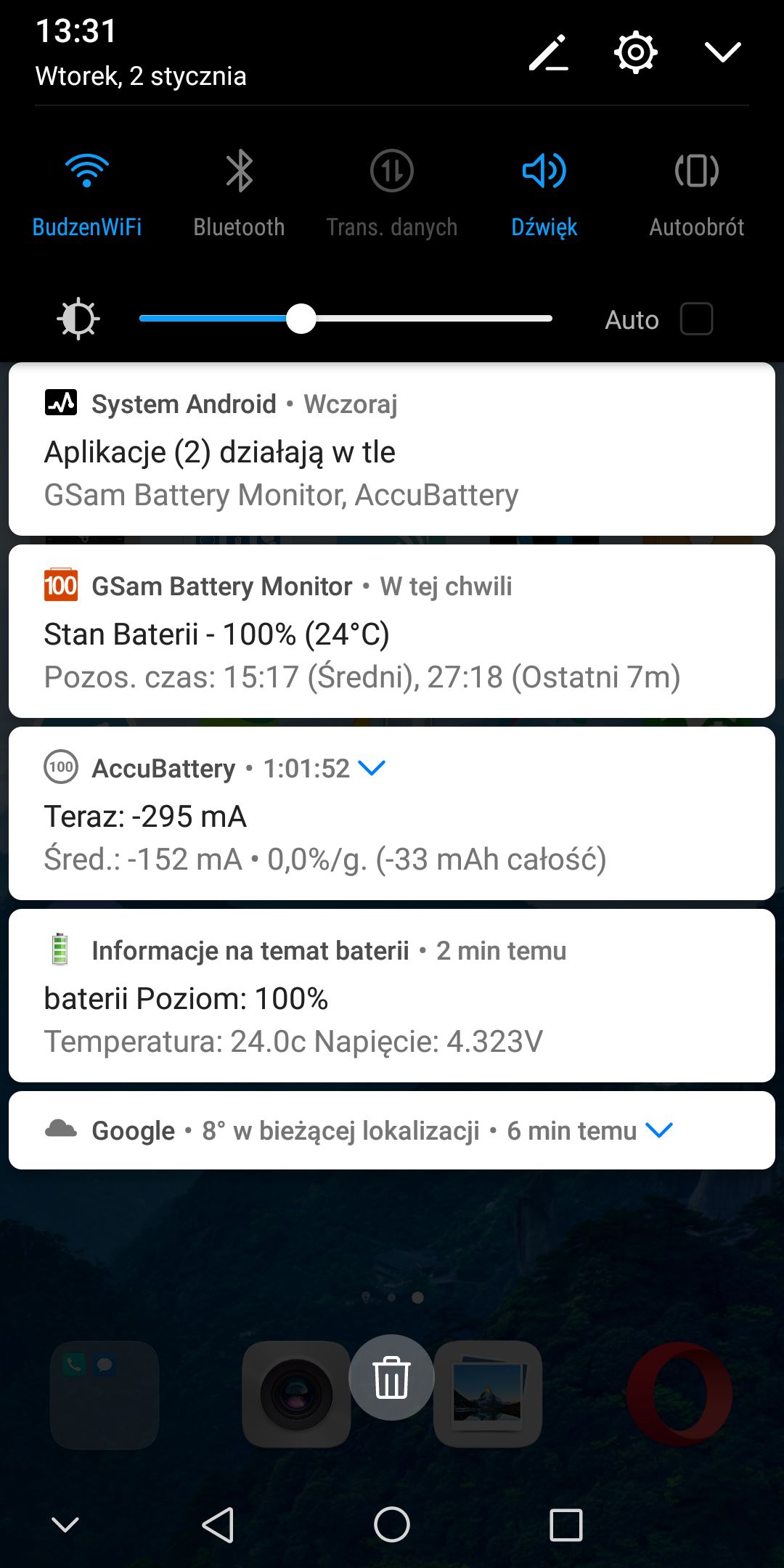Open the GSam Battery Monitor notification
Viewport: 784px width, 1568px height.
click(392, 632)
